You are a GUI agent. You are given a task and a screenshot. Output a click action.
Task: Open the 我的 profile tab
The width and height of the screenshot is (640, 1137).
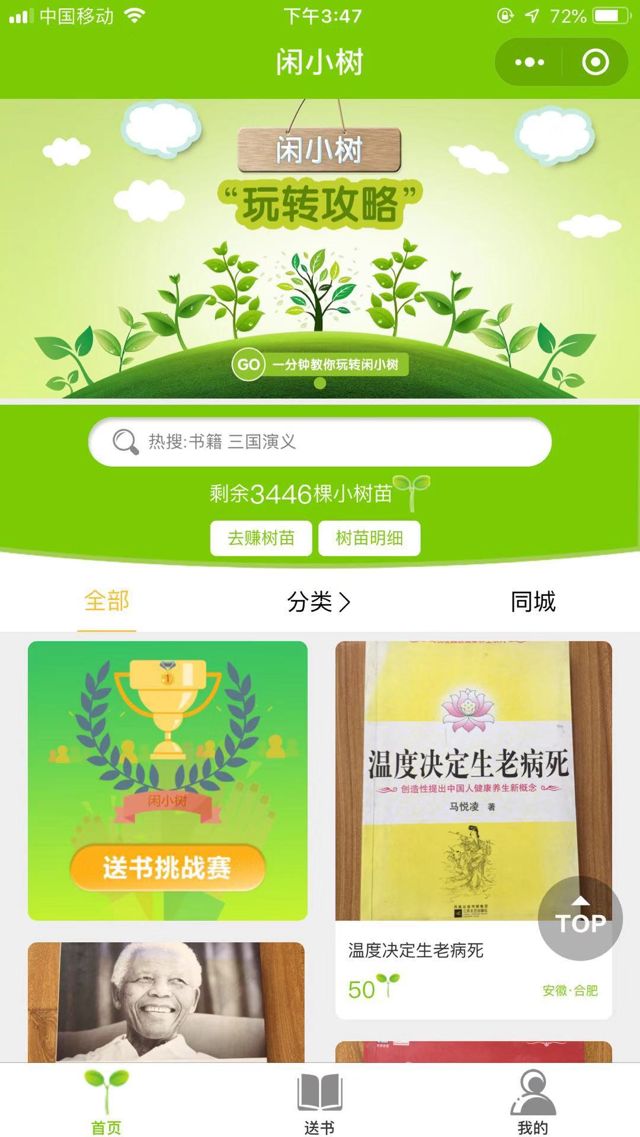tap(532, 1100)
